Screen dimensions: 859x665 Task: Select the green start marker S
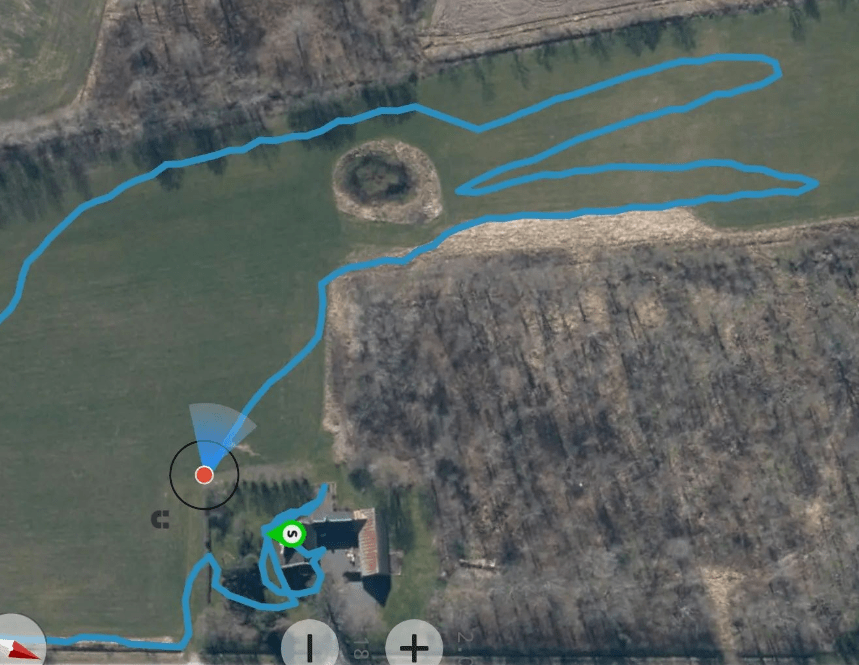tap(291, 534)
